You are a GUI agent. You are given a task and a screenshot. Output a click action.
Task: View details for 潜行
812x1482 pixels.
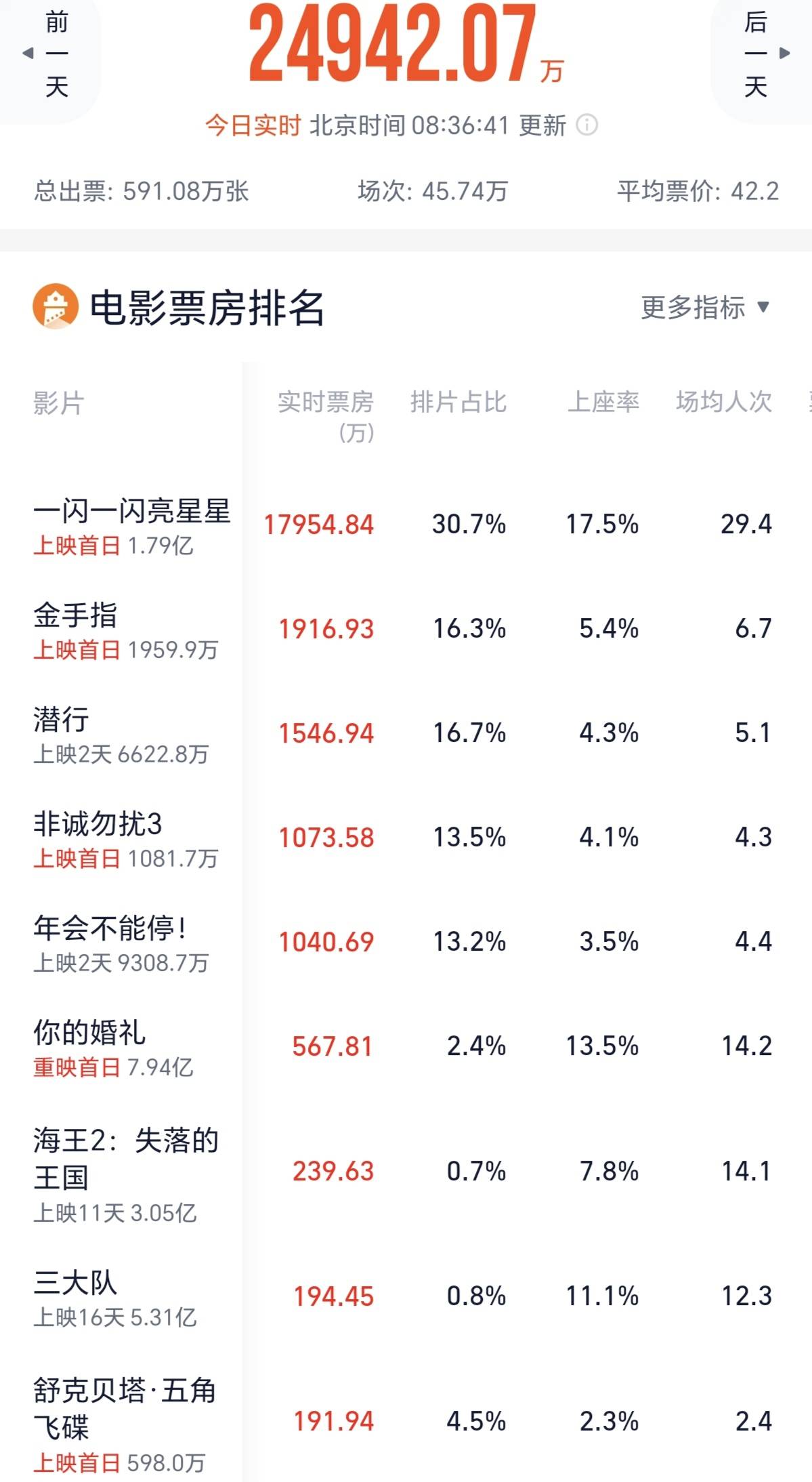(x=406, y=734)
